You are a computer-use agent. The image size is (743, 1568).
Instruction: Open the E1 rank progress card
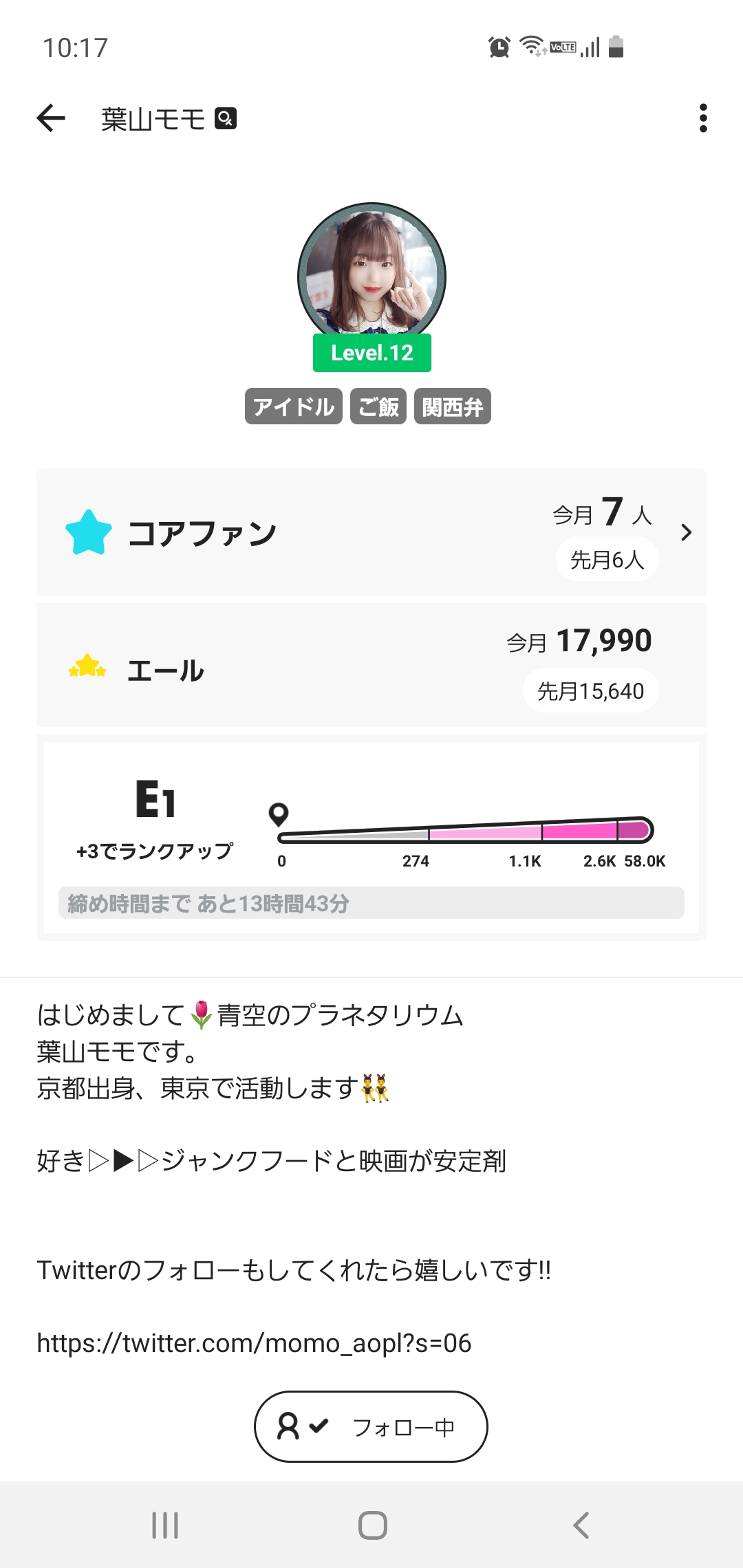click(x=371, y=837)
